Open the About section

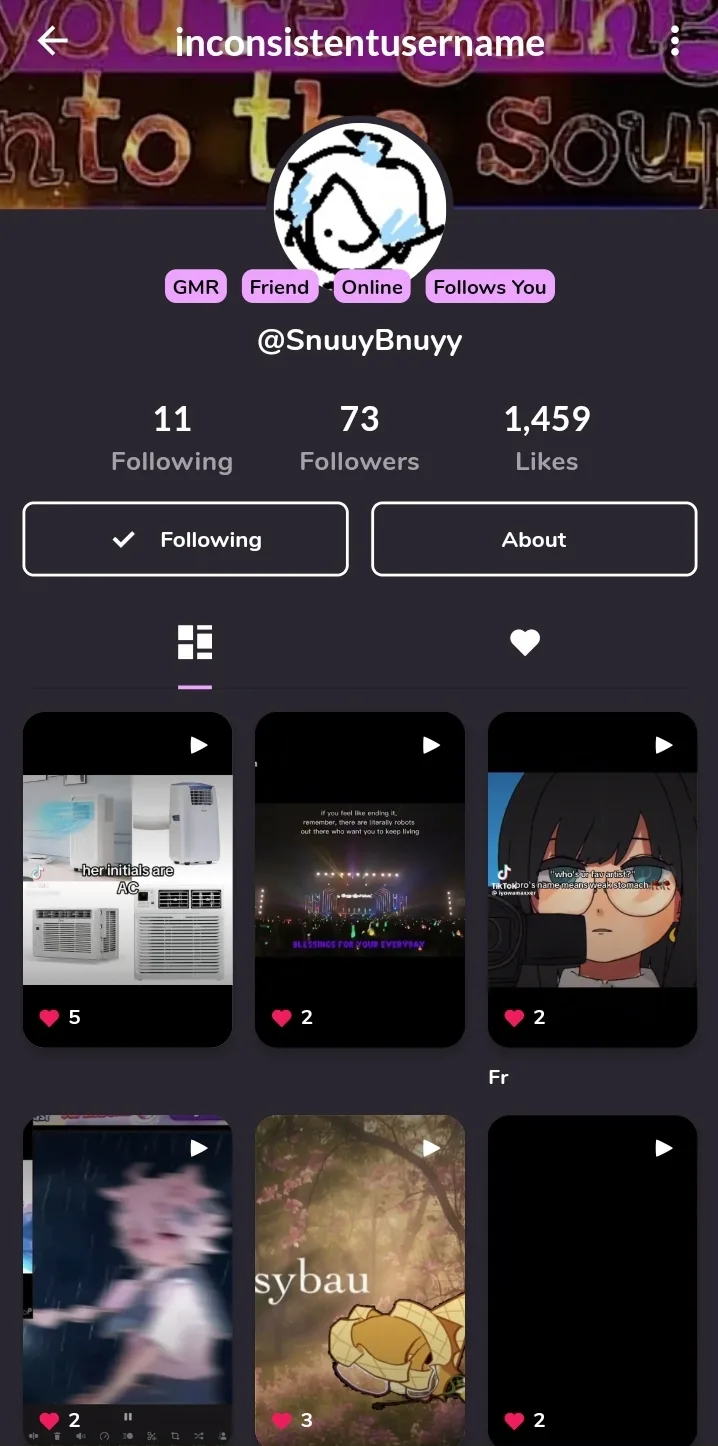(534, 539)
